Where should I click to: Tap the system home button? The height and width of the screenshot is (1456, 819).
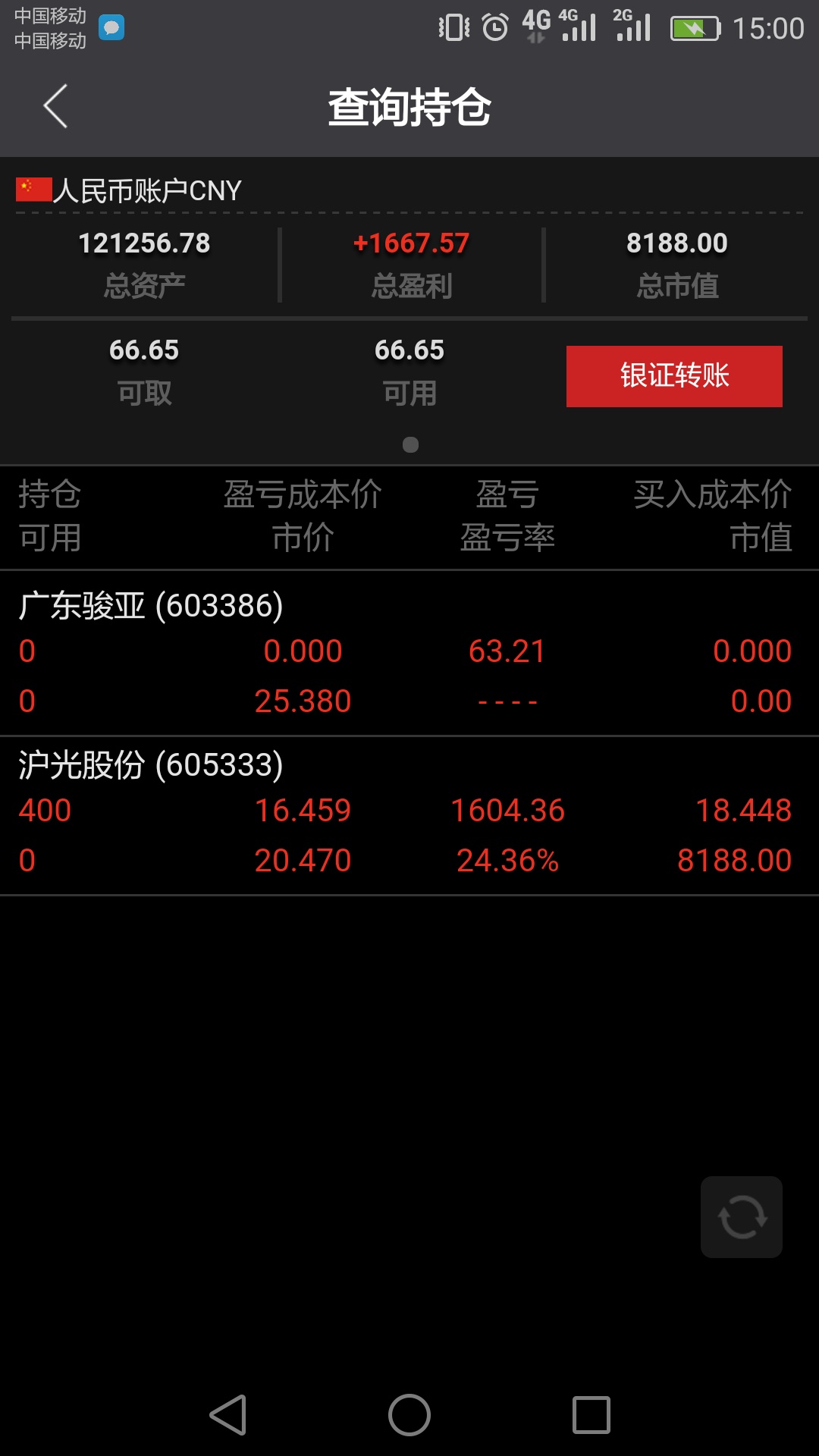[x=409, y=1415]
